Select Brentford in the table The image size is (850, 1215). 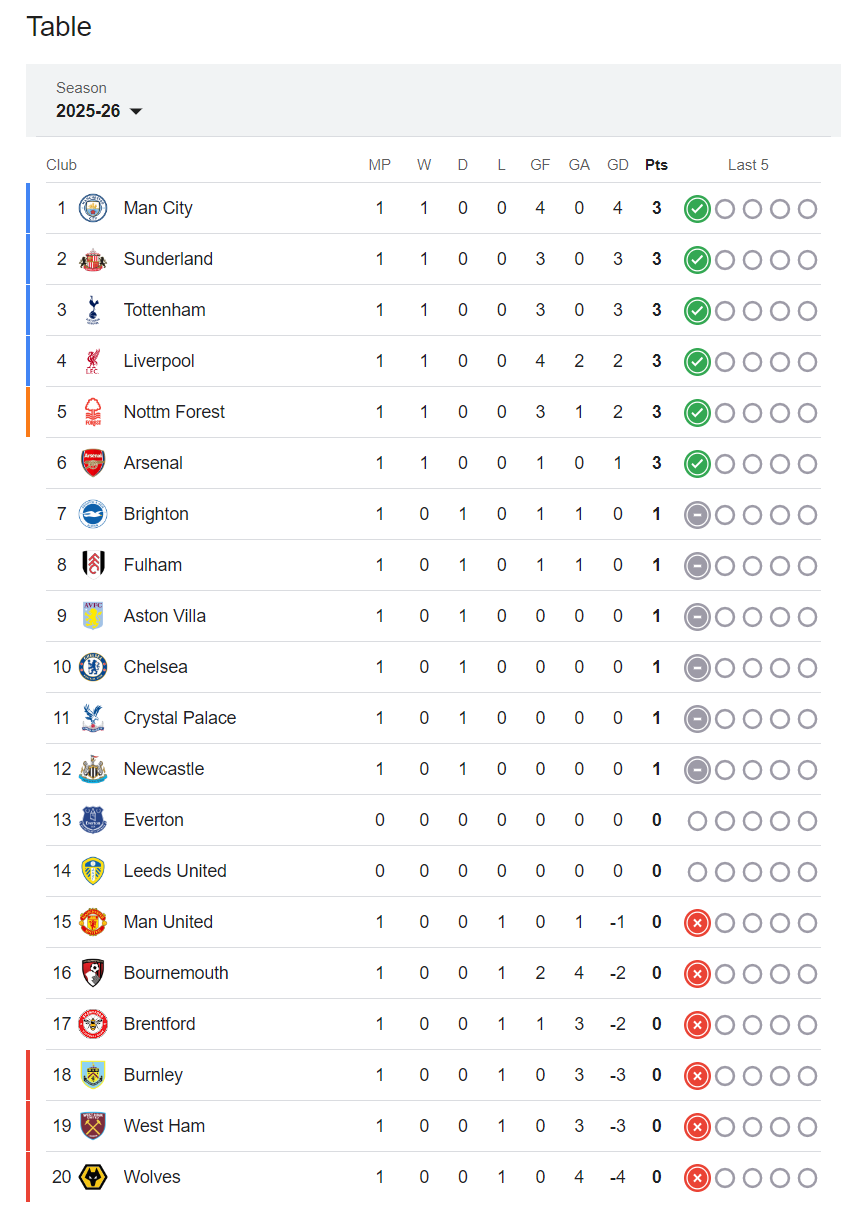(160, 1024)
